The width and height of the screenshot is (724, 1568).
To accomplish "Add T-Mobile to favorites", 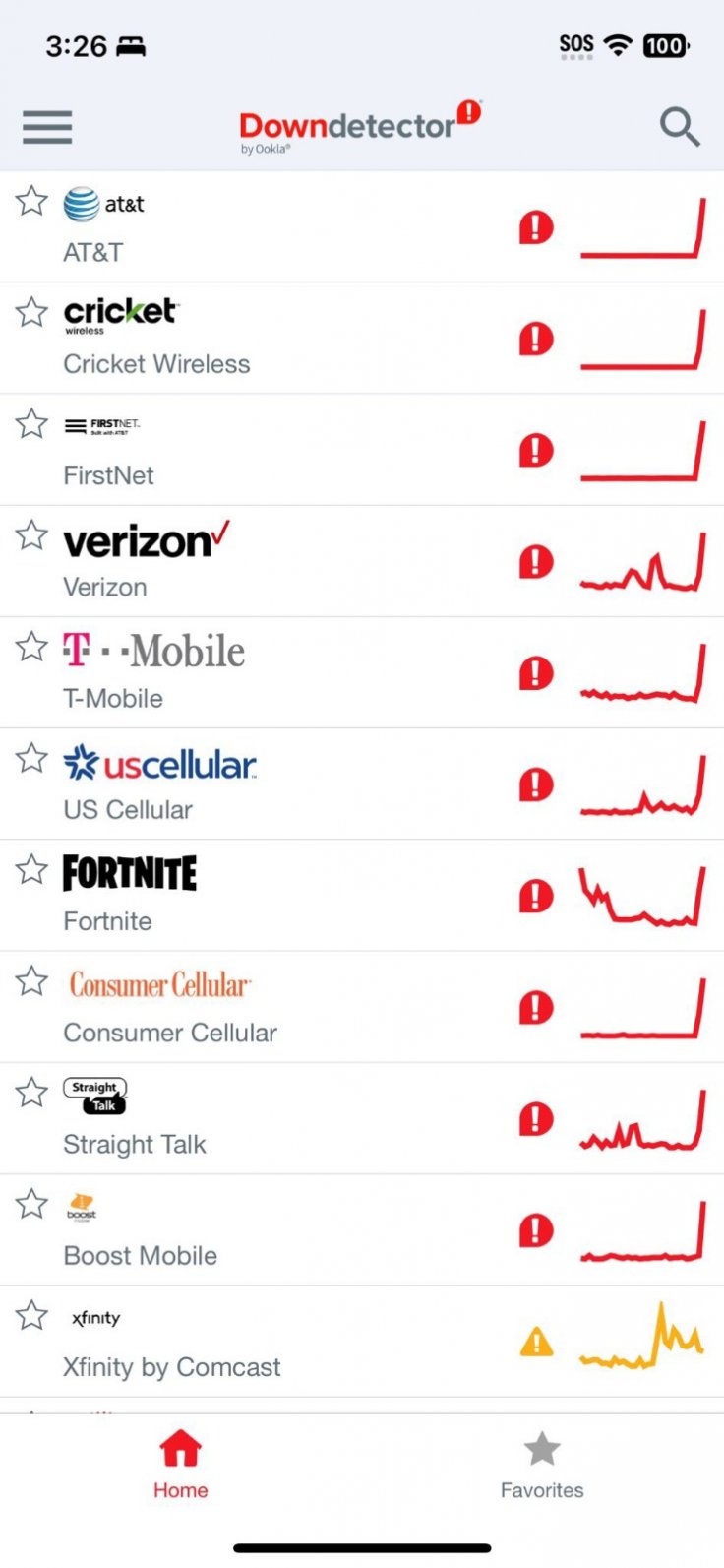I will tap(31, 647).
